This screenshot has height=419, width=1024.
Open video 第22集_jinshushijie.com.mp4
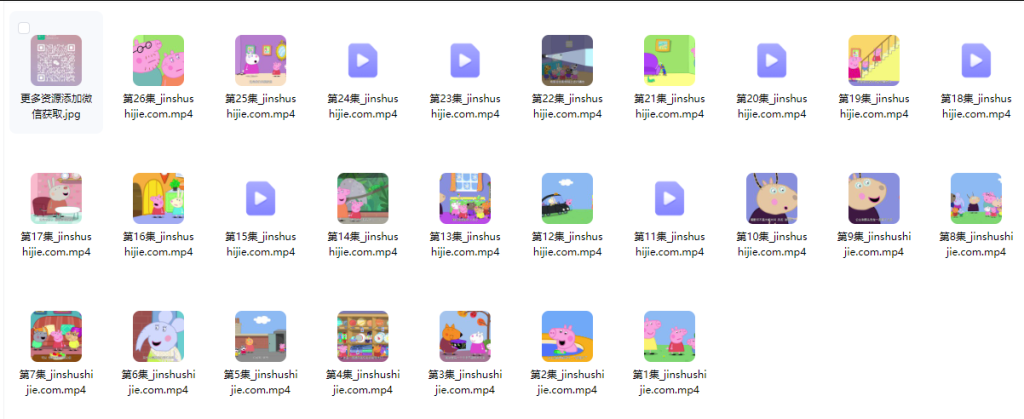click(567, 61)
